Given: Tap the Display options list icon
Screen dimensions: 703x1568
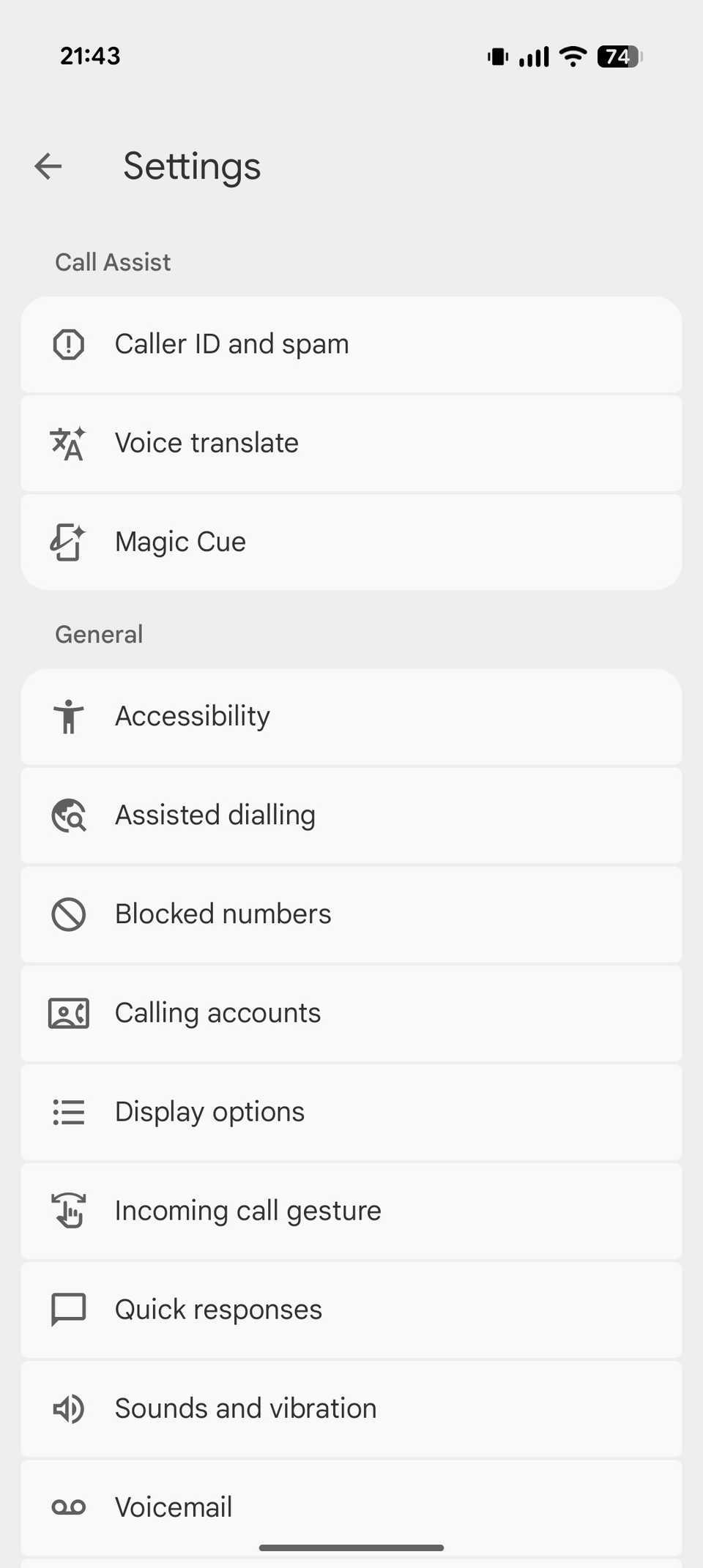Looking at the screenshot, I should 67,1112.
